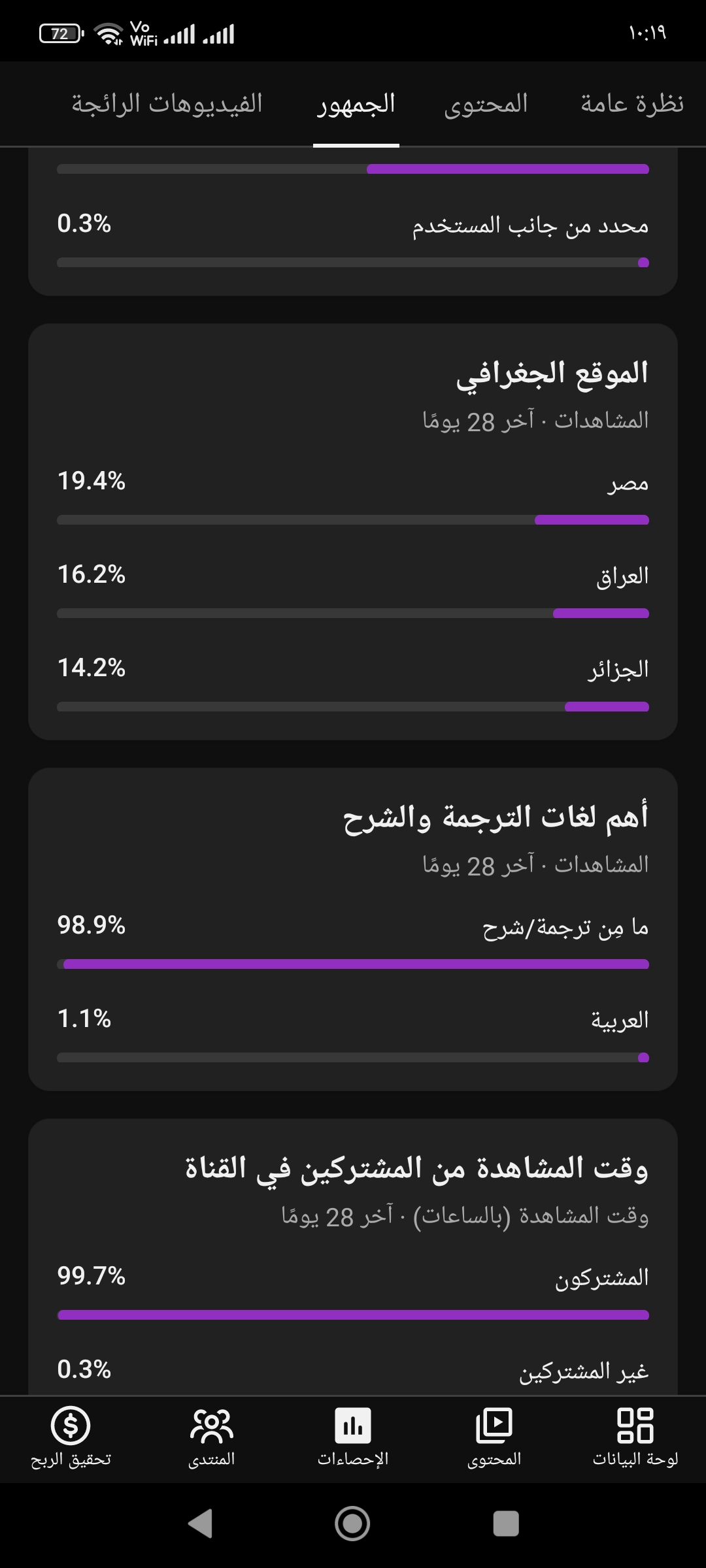Open the الفيديوهات الرائجة tab

point(167,104)
